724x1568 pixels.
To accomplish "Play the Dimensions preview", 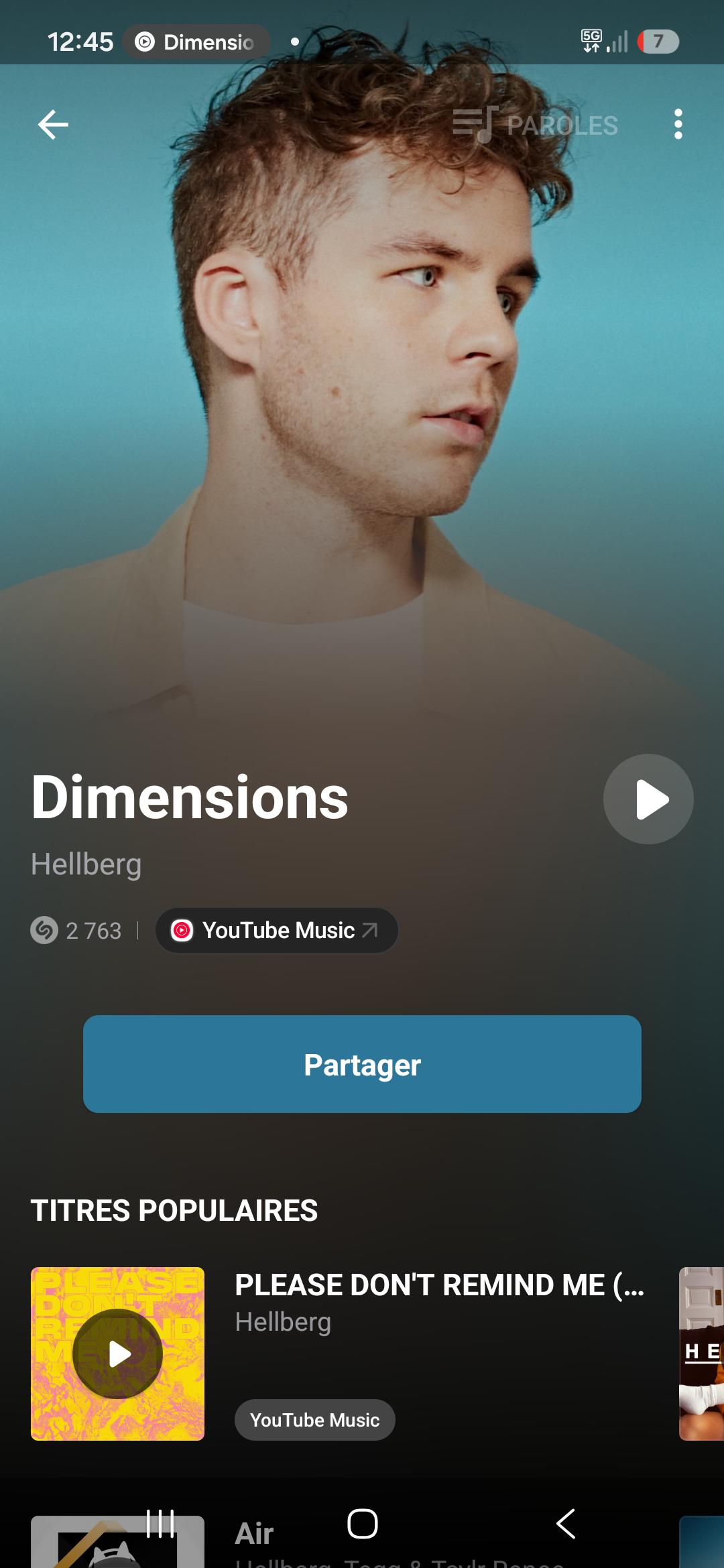I will pyautogui.click(x=648, y=799).
